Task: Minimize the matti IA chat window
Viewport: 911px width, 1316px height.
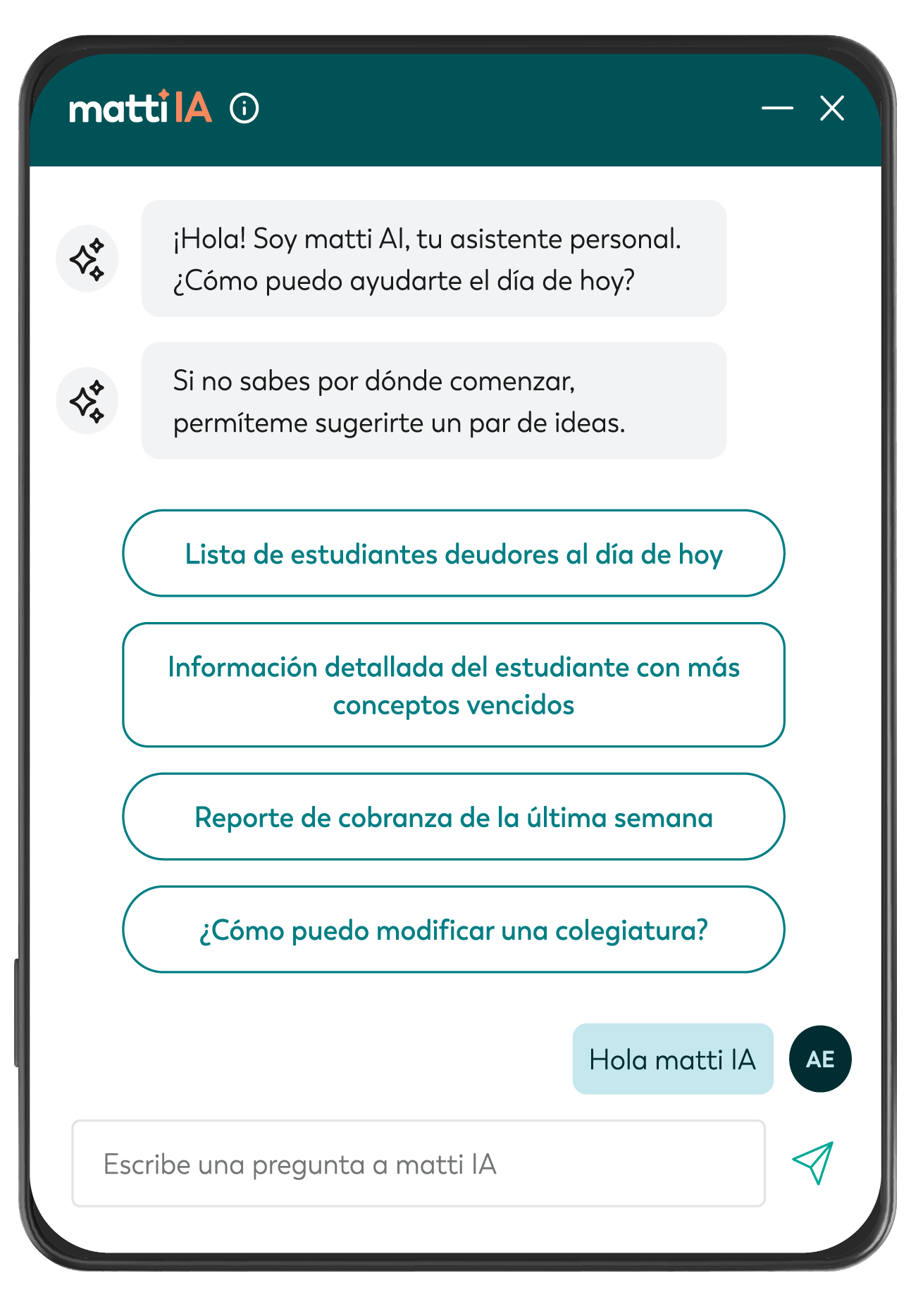Action: pyautogui.click(x=777, y=108)
